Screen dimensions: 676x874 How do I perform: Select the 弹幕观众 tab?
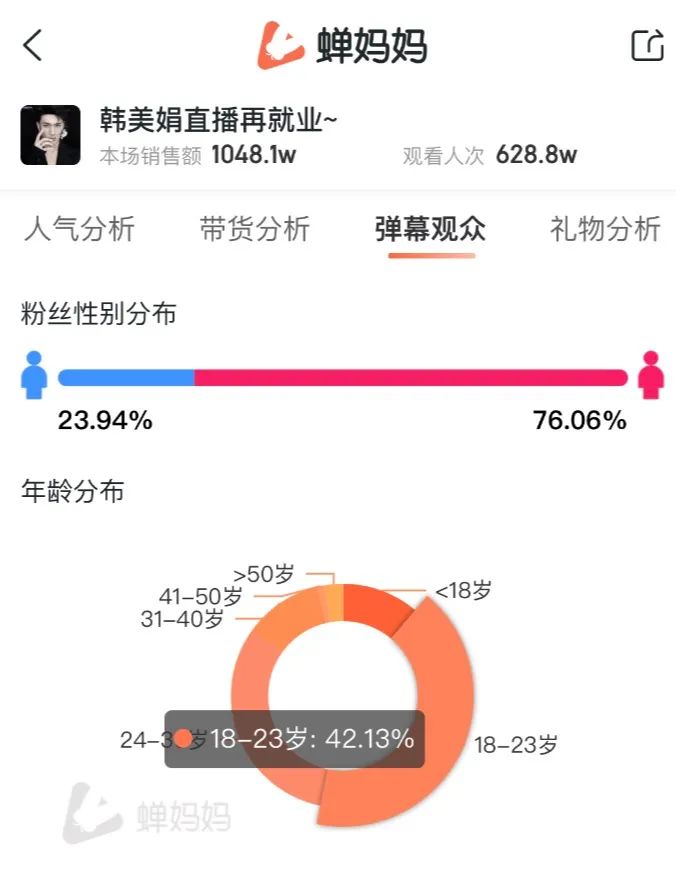pyautogui.click(x=431, y=229)
